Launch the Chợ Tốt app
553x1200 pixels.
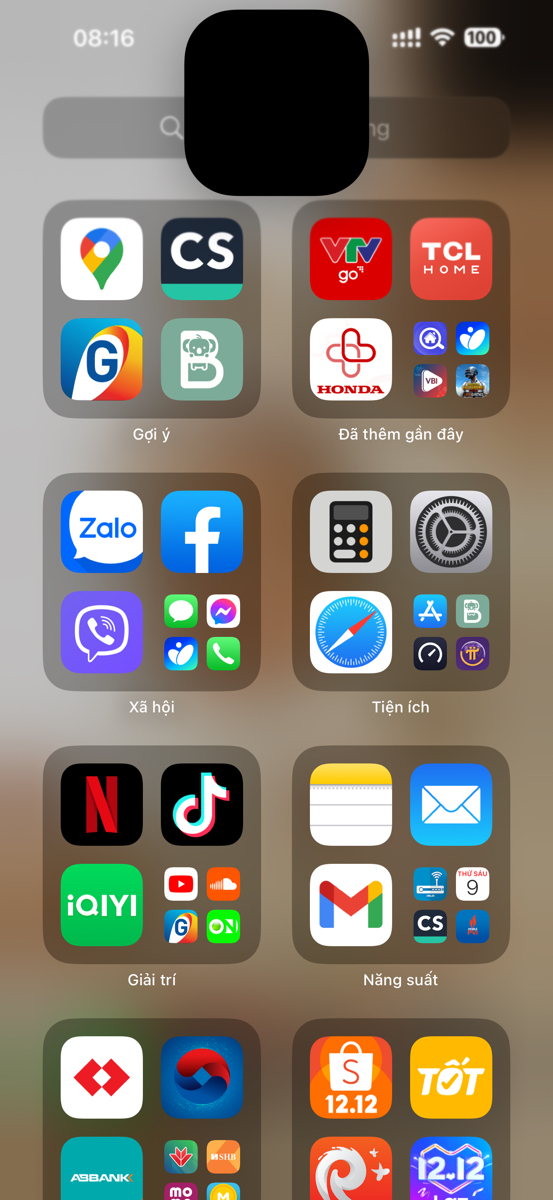(x=451, y=1078)
